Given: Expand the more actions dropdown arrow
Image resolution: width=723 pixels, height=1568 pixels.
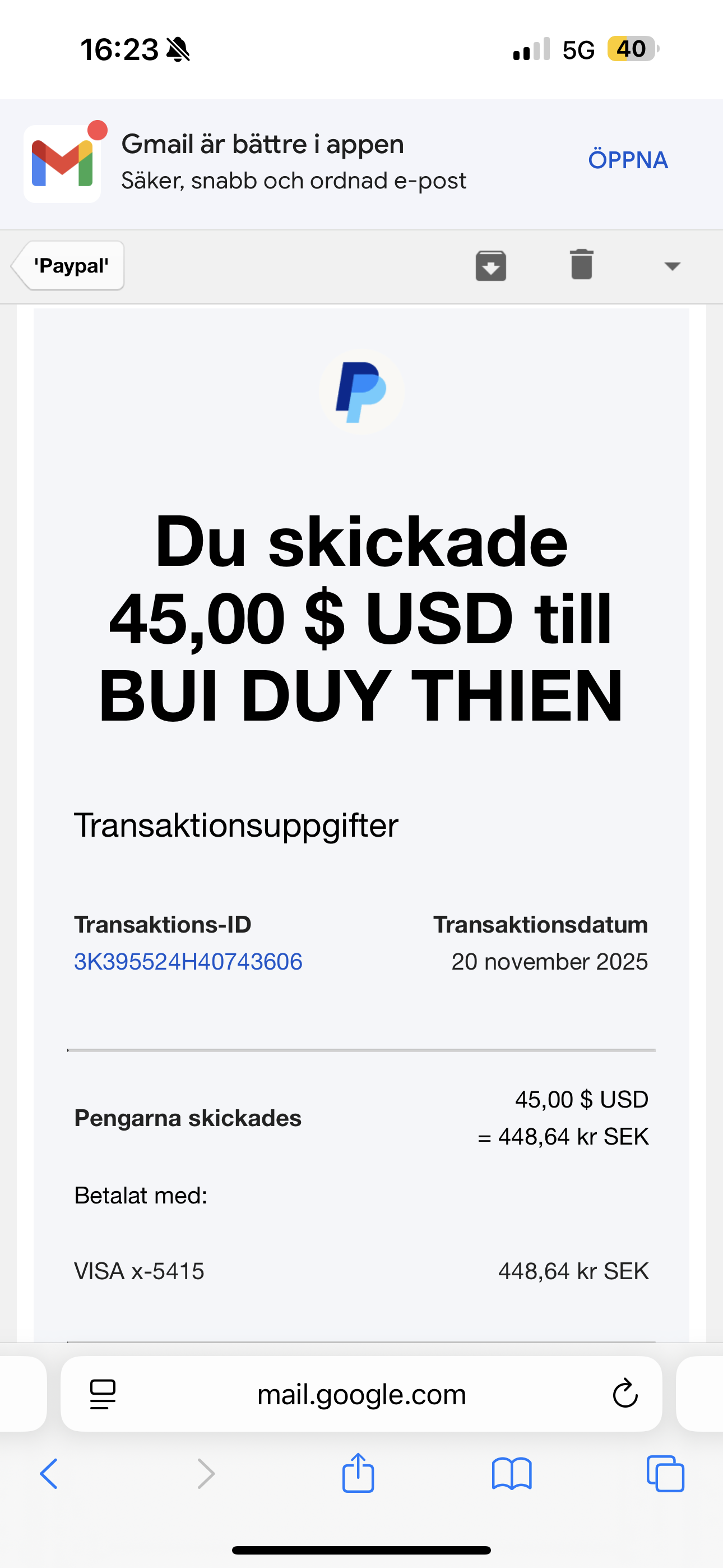Looking at the screenshot, I should coord(672,266).
